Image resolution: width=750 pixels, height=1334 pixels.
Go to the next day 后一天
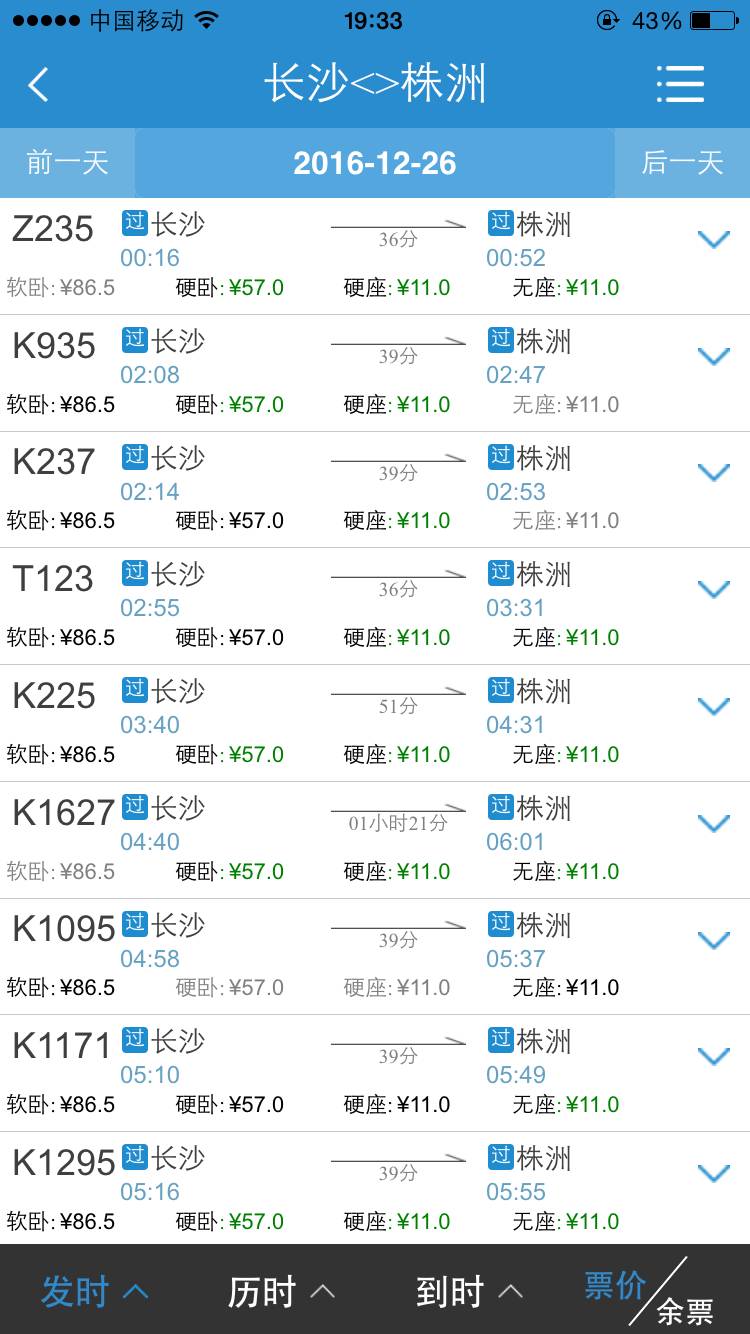682,163
